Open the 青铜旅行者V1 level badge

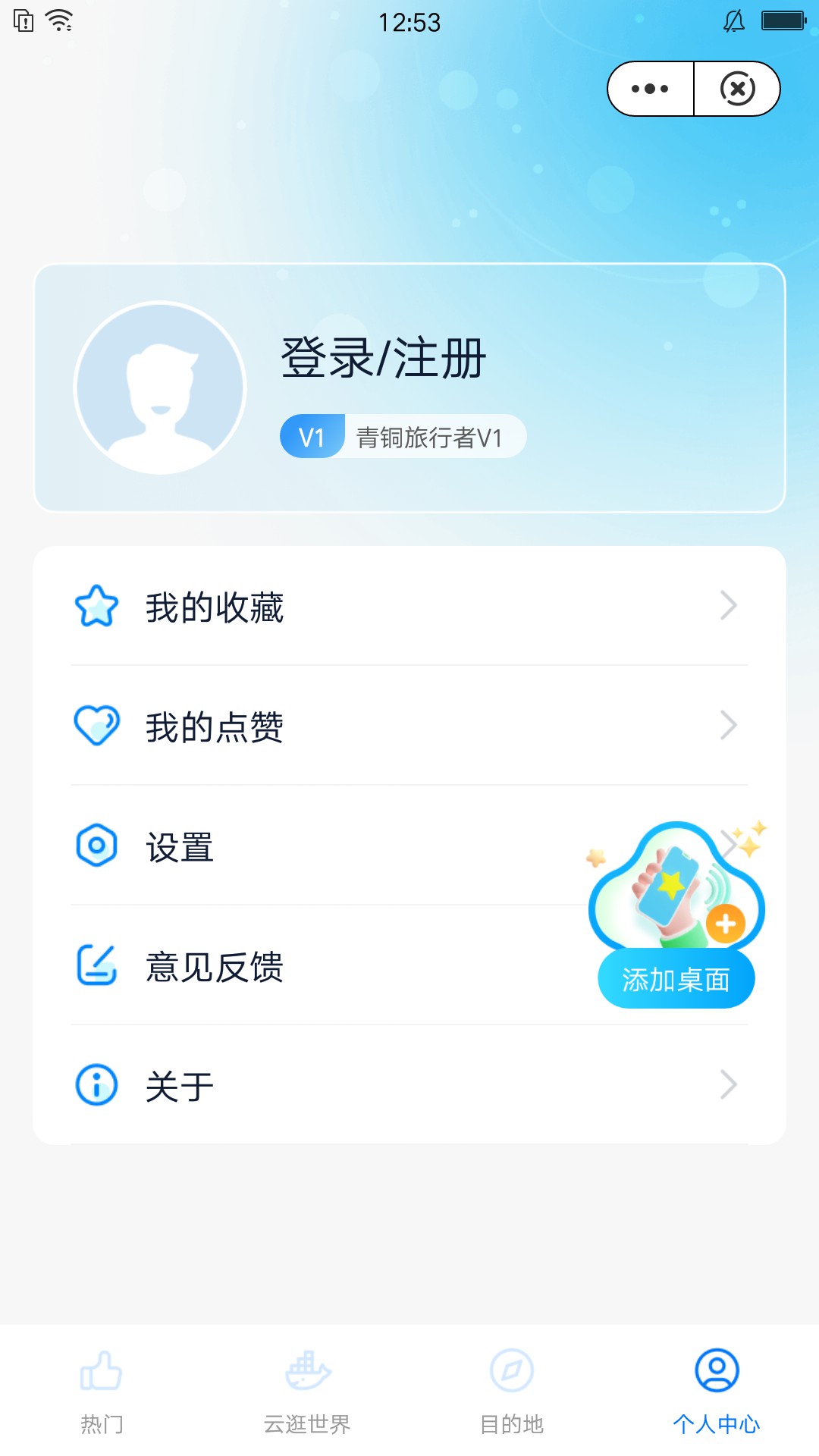pos(403,436)
